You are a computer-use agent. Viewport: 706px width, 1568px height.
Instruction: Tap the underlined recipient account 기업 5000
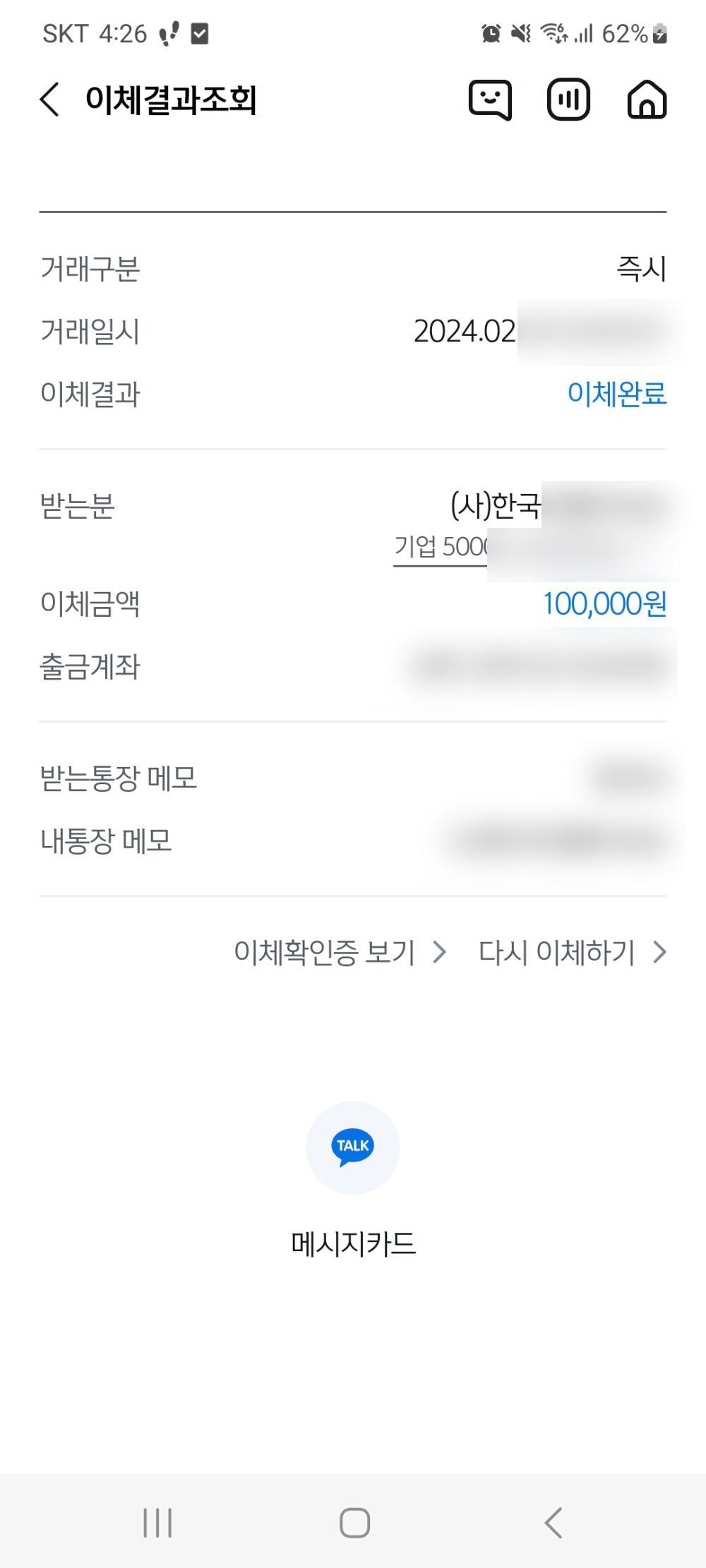441,547
